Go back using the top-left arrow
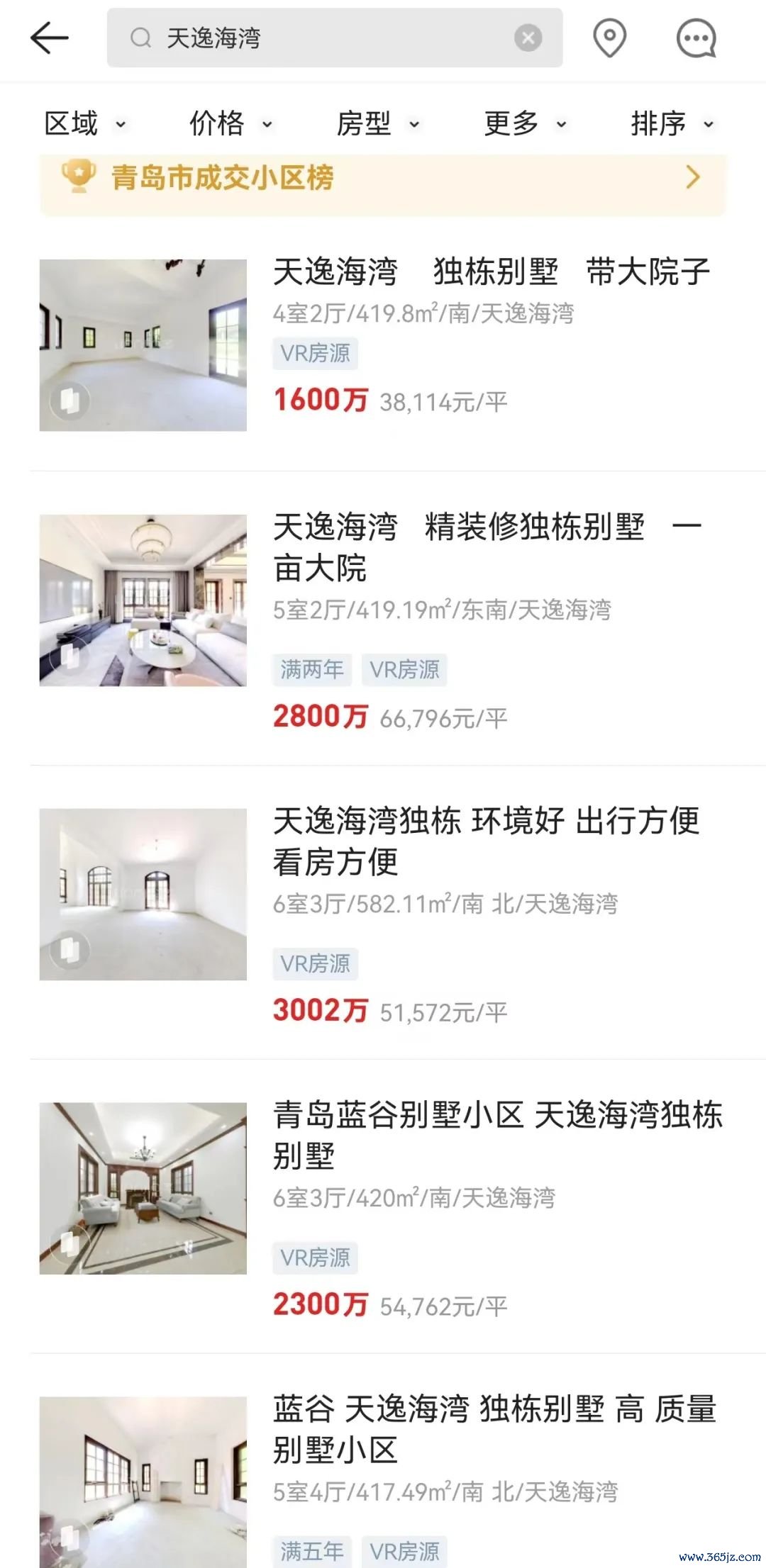The width and height of the screenshot is (766, 1568). pyautogui.click(x=49, y=38)
